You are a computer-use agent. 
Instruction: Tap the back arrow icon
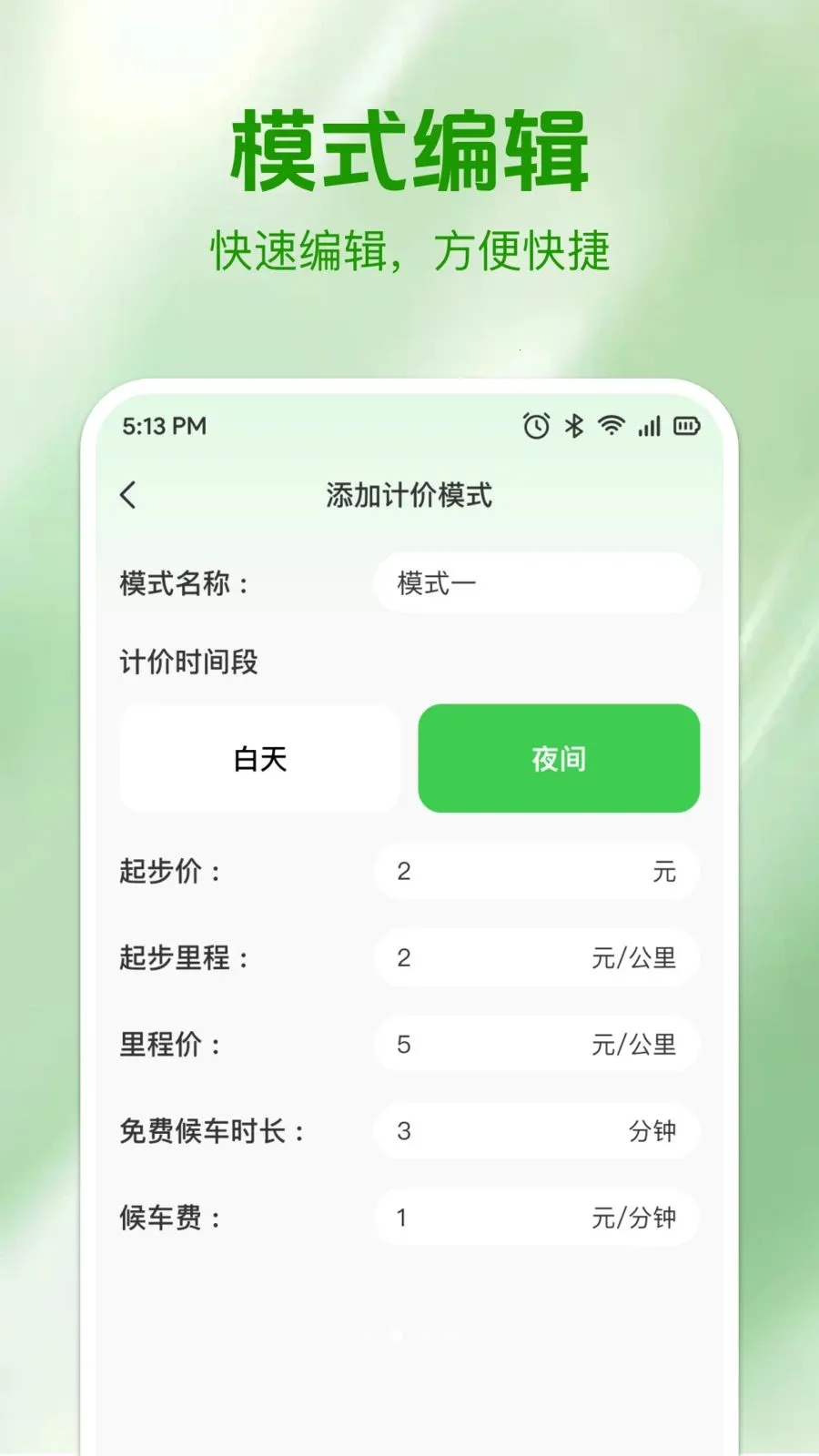point(128,495)
